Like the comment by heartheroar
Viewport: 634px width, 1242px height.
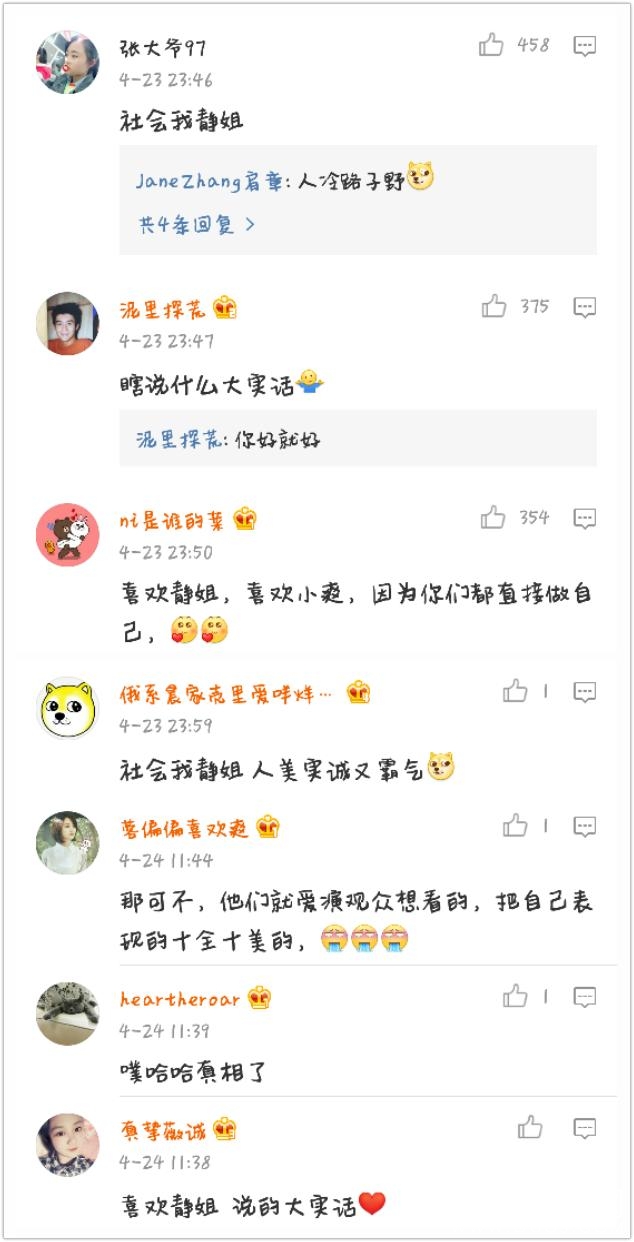(x=515, y=997)
